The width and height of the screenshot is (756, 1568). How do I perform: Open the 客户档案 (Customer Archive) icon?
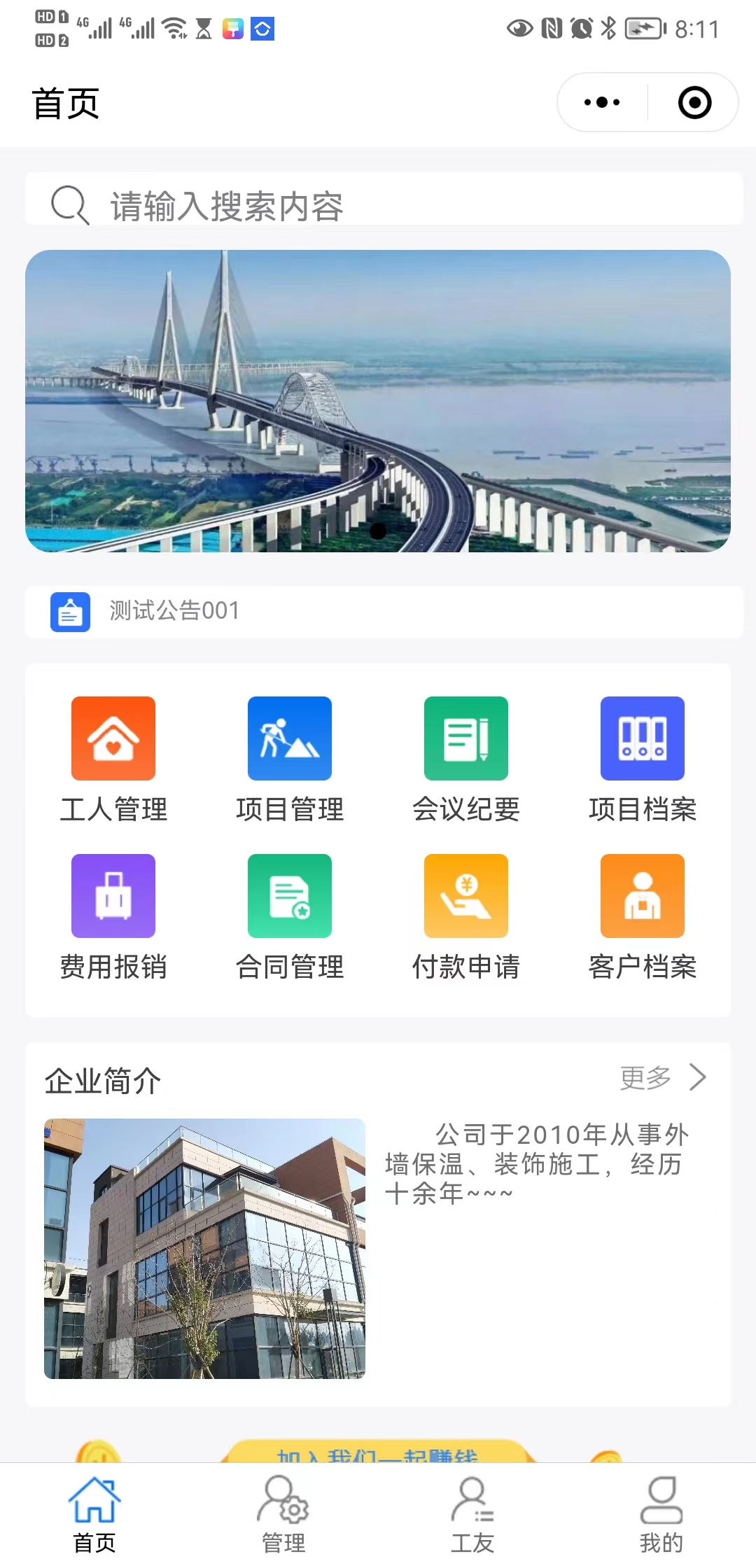tap(643, 896)
